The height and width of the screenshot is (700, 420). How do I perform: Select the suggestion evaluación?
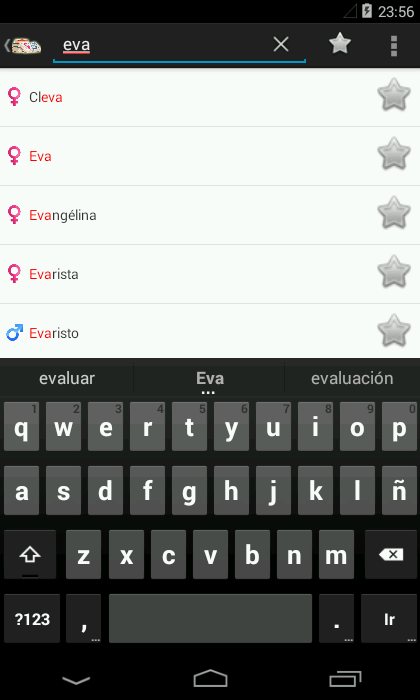point(352,379)
